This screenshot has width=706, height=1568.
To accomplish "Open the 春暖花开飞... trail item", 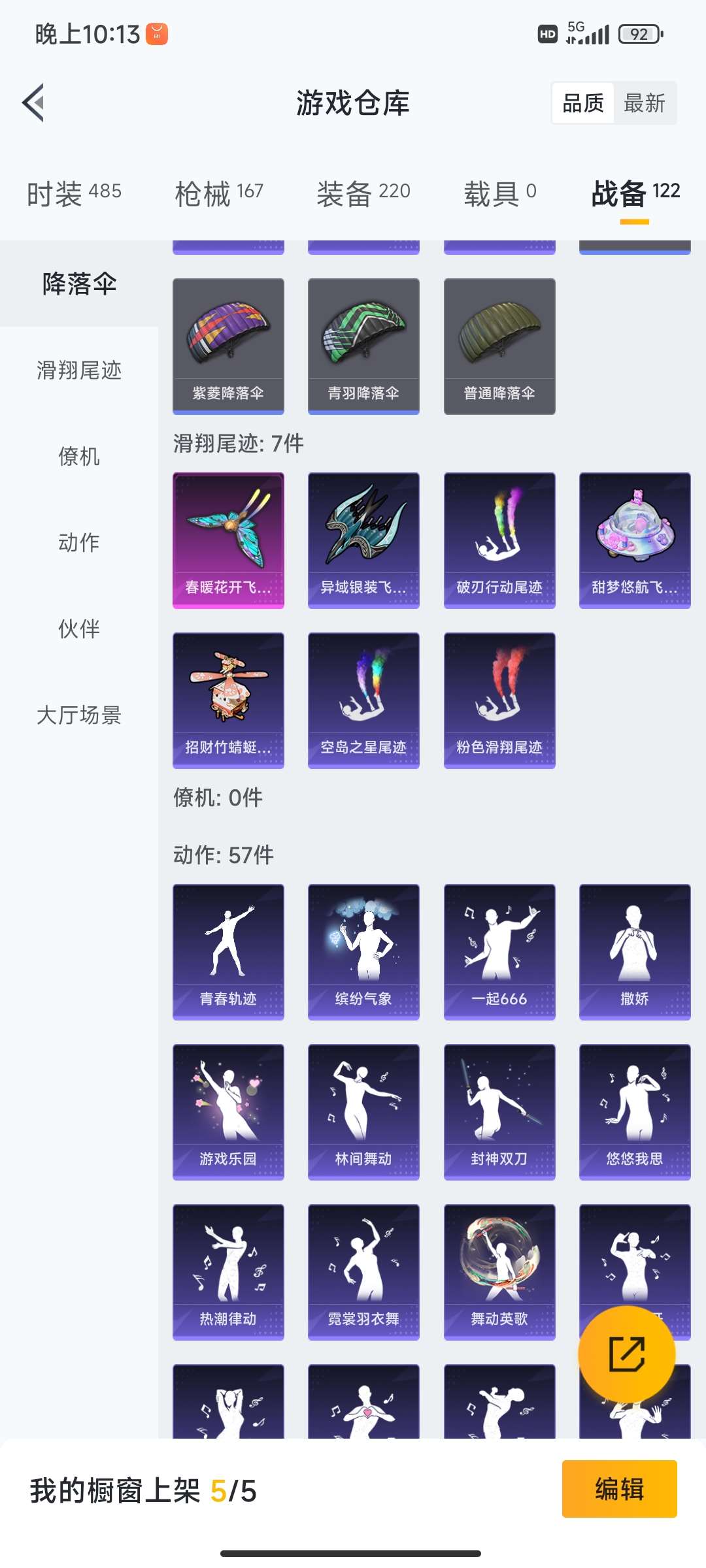I will pos(228,540).
